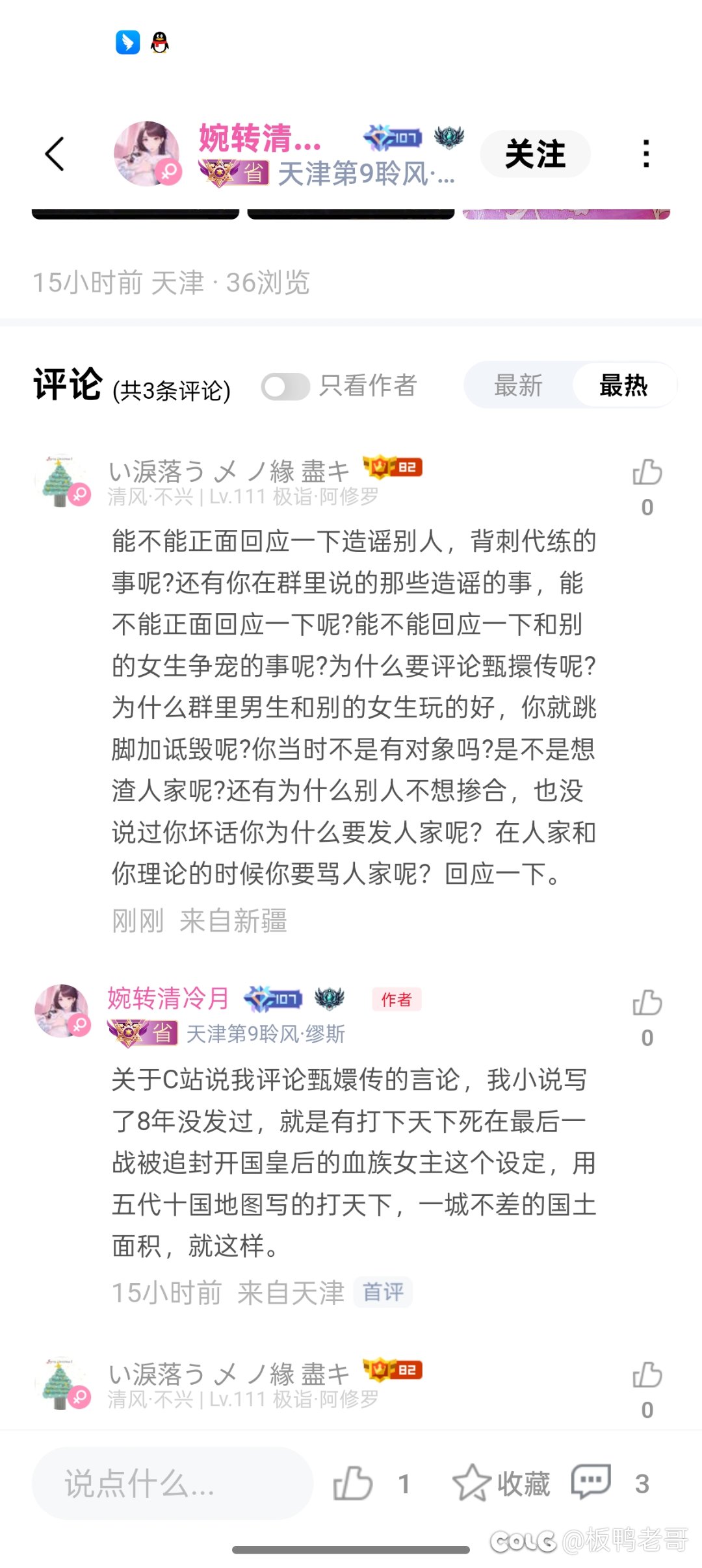Like the author's comment about 甄嬛传

647,1004
